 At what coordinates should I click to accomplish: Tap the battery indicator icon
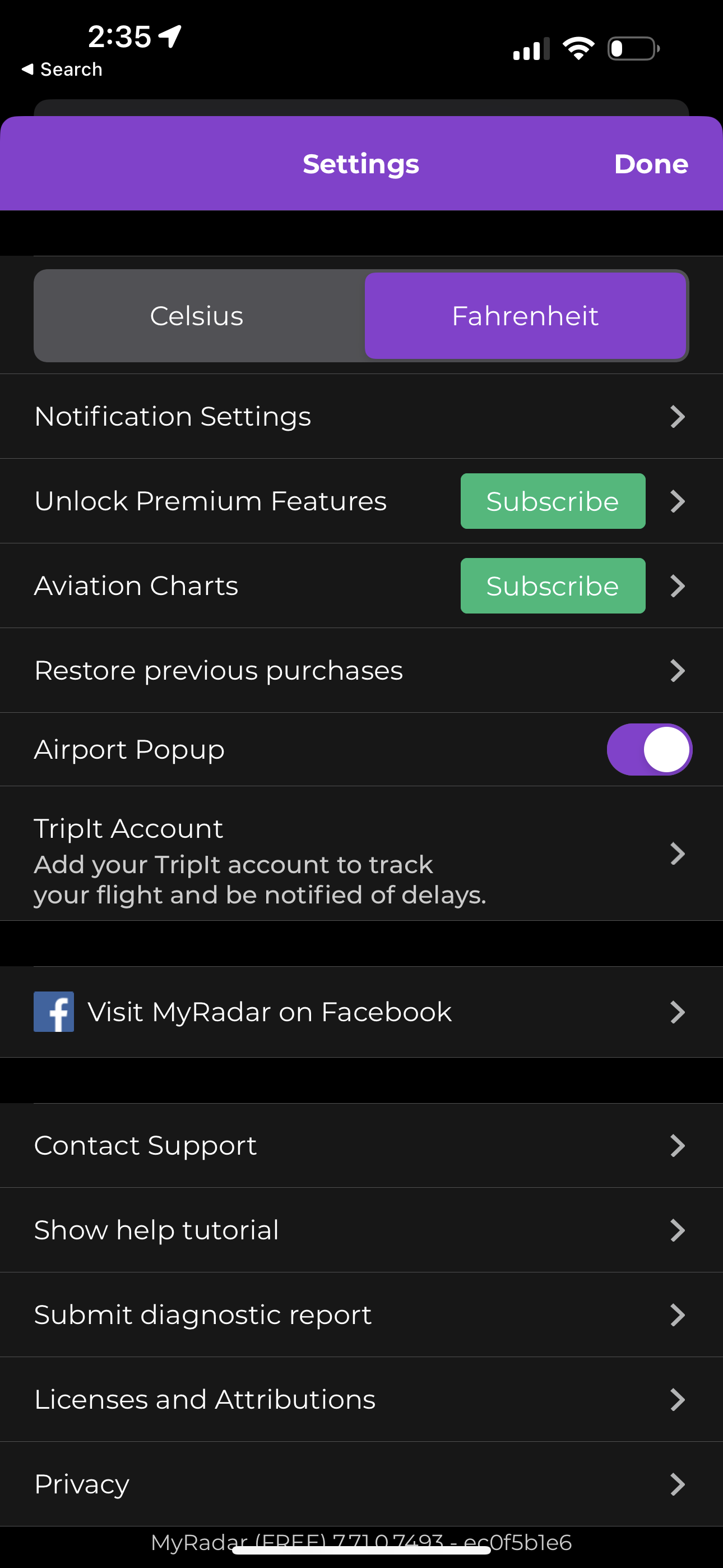click(x=631, y=48)
